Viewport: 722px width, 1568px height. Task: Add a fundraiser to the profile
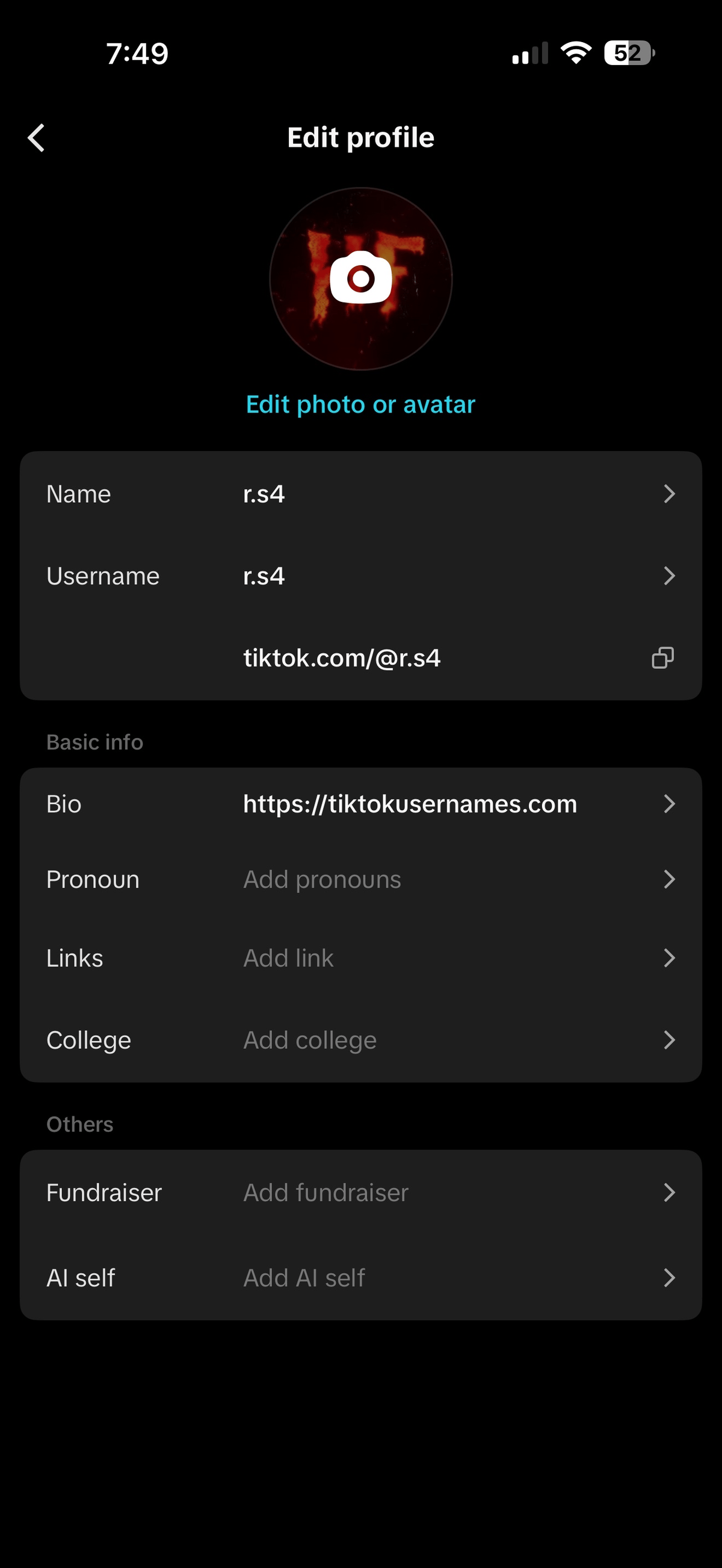click(x=360, y=1193)
